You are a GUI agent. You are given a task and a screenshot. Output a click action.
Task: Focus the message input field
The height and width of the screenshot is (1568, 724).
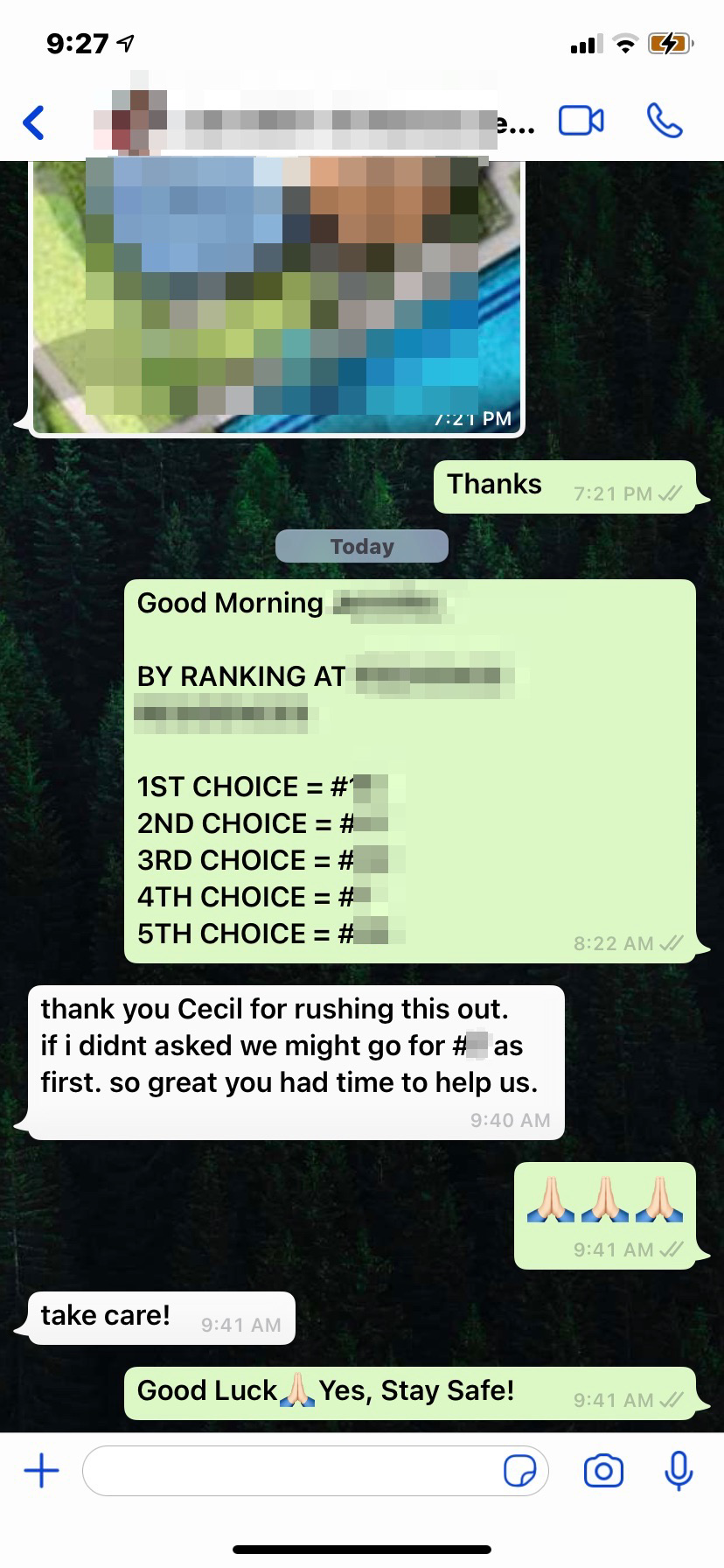(289, 1471)
